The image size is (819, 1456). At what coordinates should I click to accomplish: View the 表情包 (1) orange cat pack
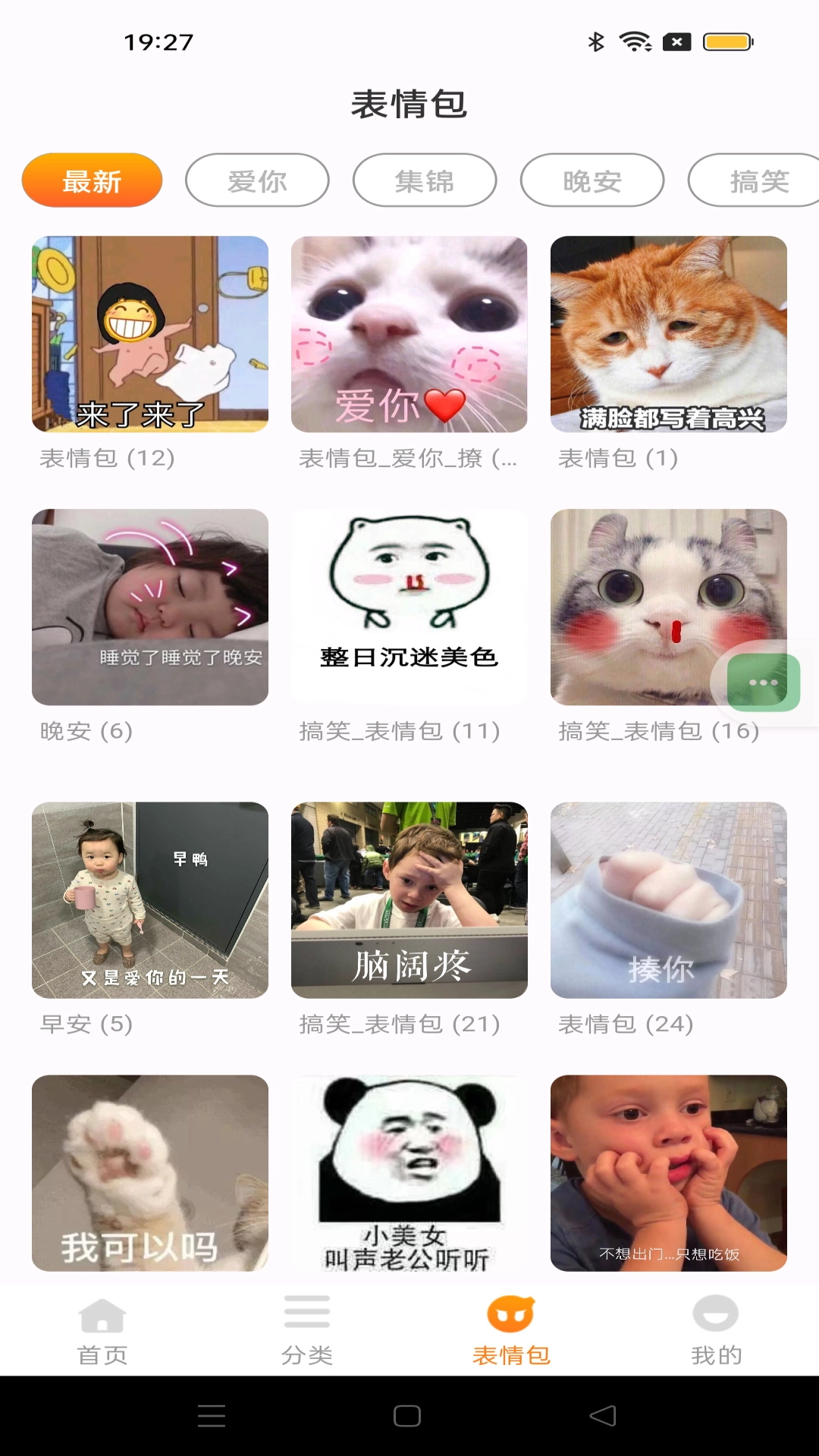click(669, 334)
